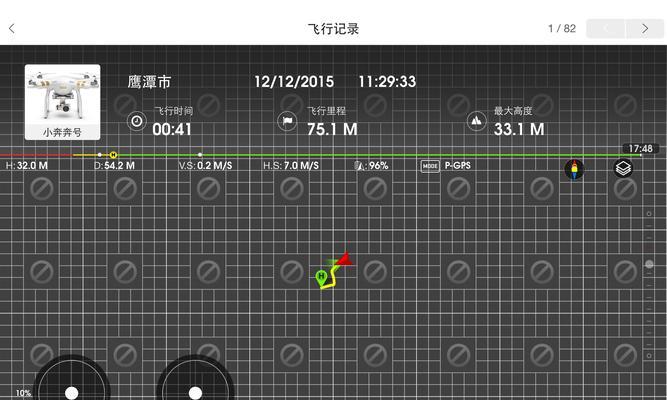The width and height of the screenshot is (667, 400).
Task: Tap the yellow marker on the flight timeline
Action: click(x=113, y=155)
